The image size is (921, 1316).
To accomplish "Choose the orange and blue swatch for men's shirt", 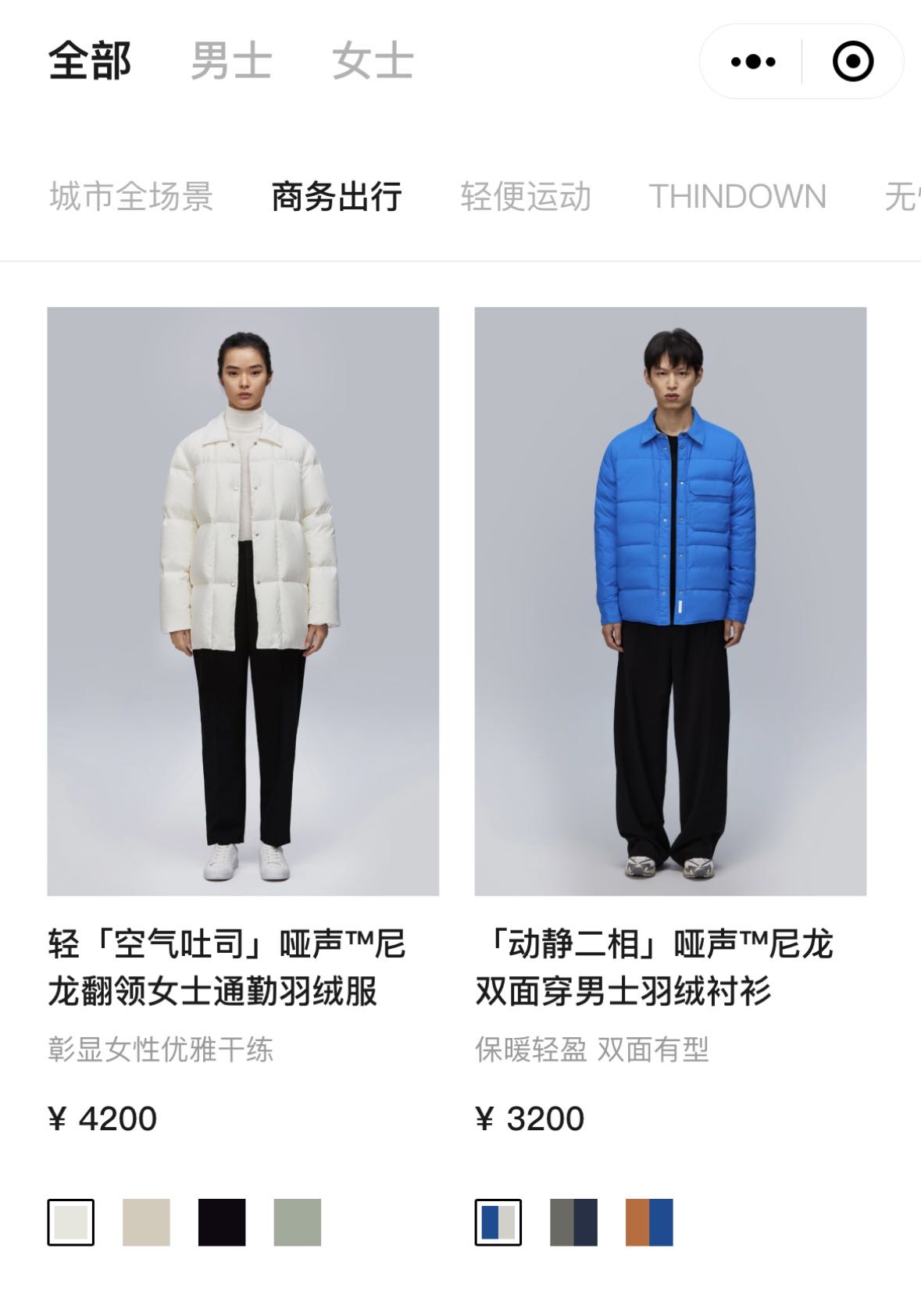I will pos(649,1222).
